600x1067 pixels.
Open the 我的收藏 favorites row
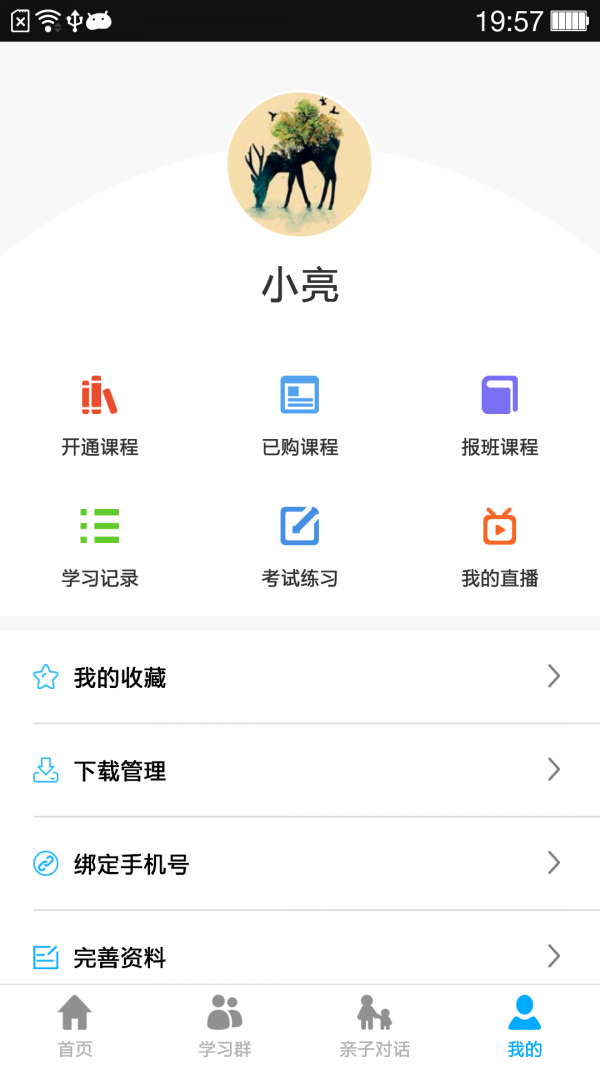pos(300,677)
